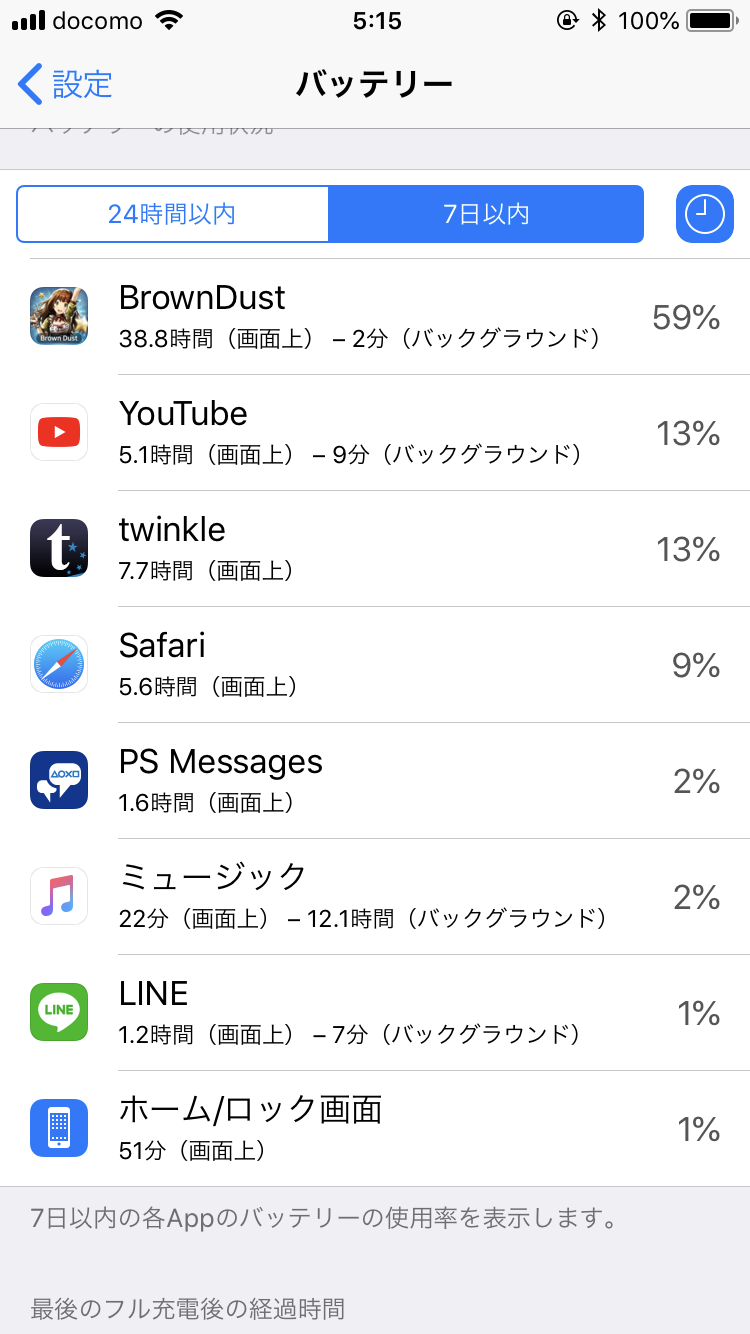Image resolution: width=750 pixels, height=1334 pixels.
Task: Select the 7日以内 segment
Action: coord(486,214)
